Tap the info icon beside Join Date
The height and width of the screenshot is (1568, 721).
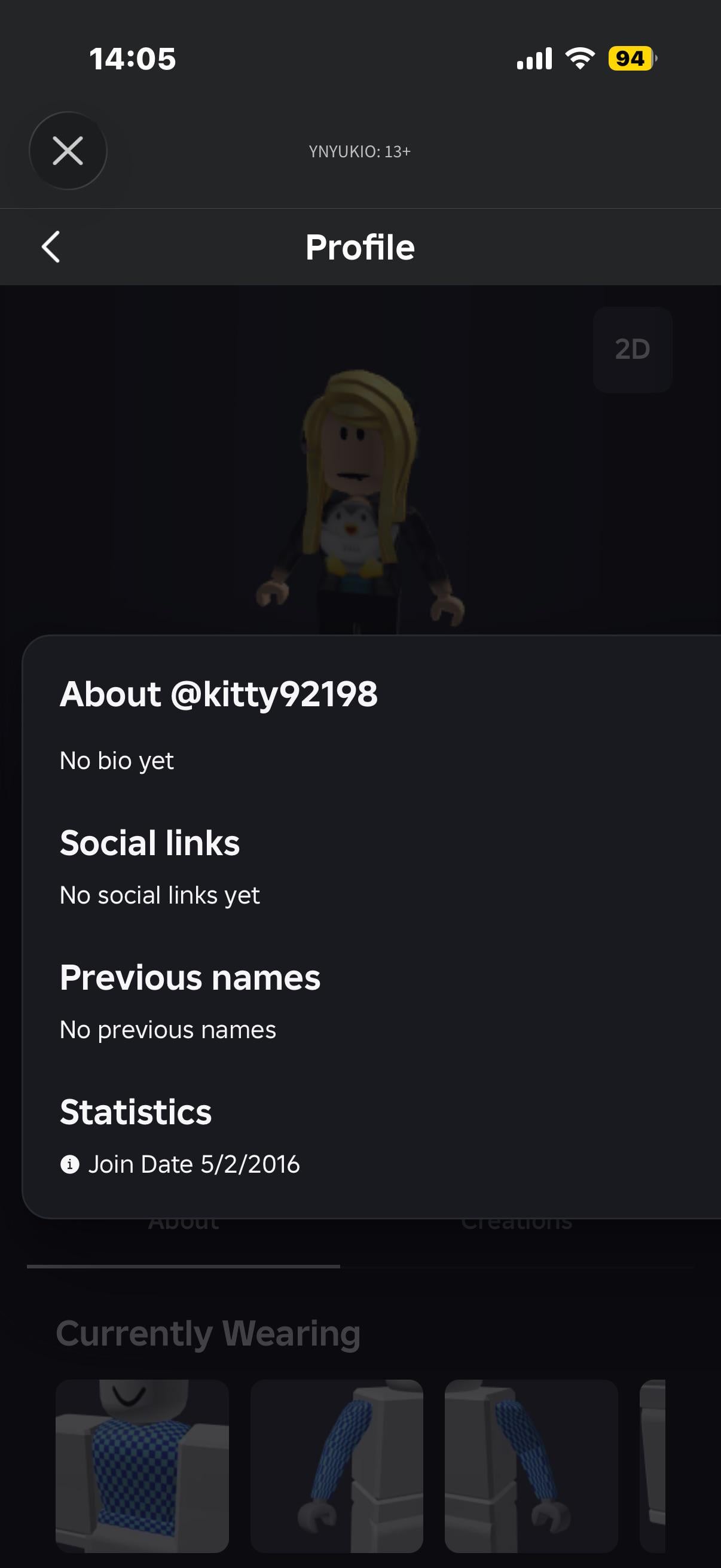(69, 1164)
